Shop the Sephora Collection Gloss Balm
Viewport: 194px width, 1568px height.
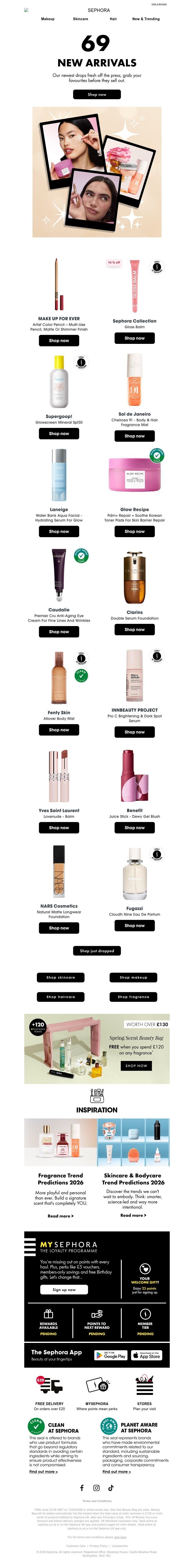[134, 338]
